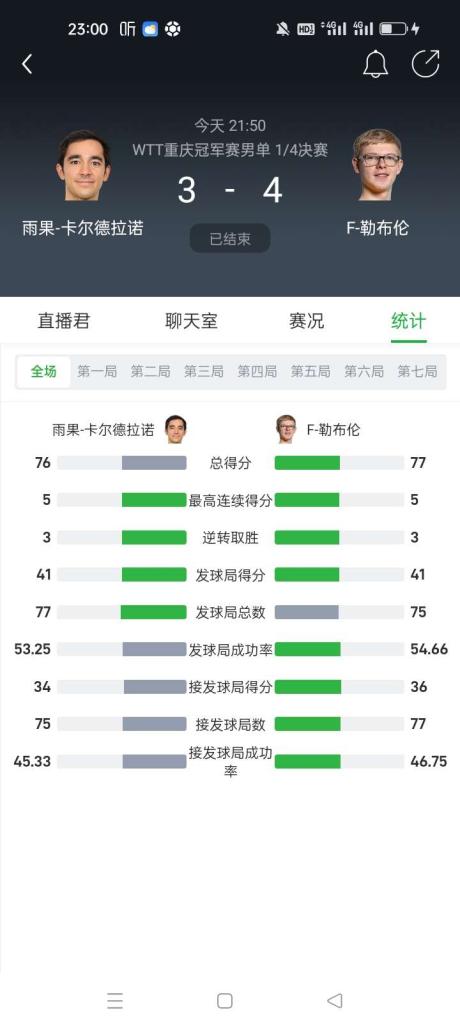Open the 聊天室 tab
460x1029 pixels.
click(x=191, y=321)
